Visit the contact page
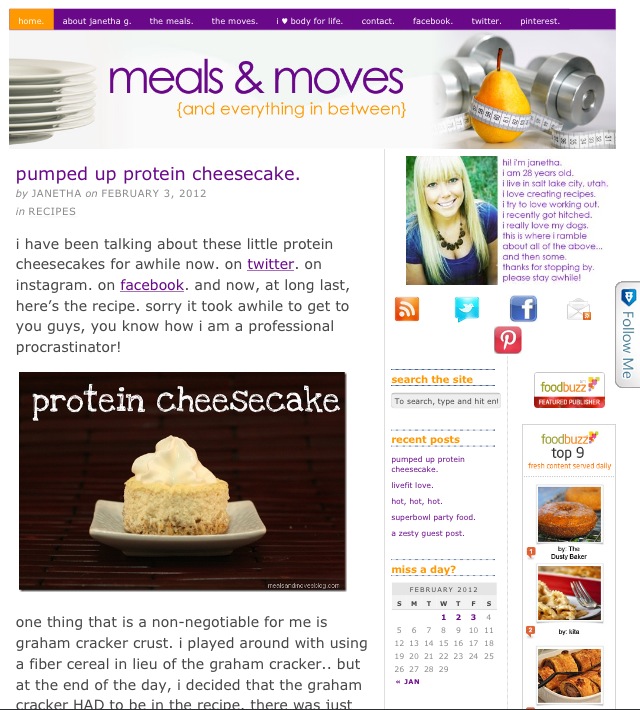Screen dimensions: 640x710 (377, 20)
